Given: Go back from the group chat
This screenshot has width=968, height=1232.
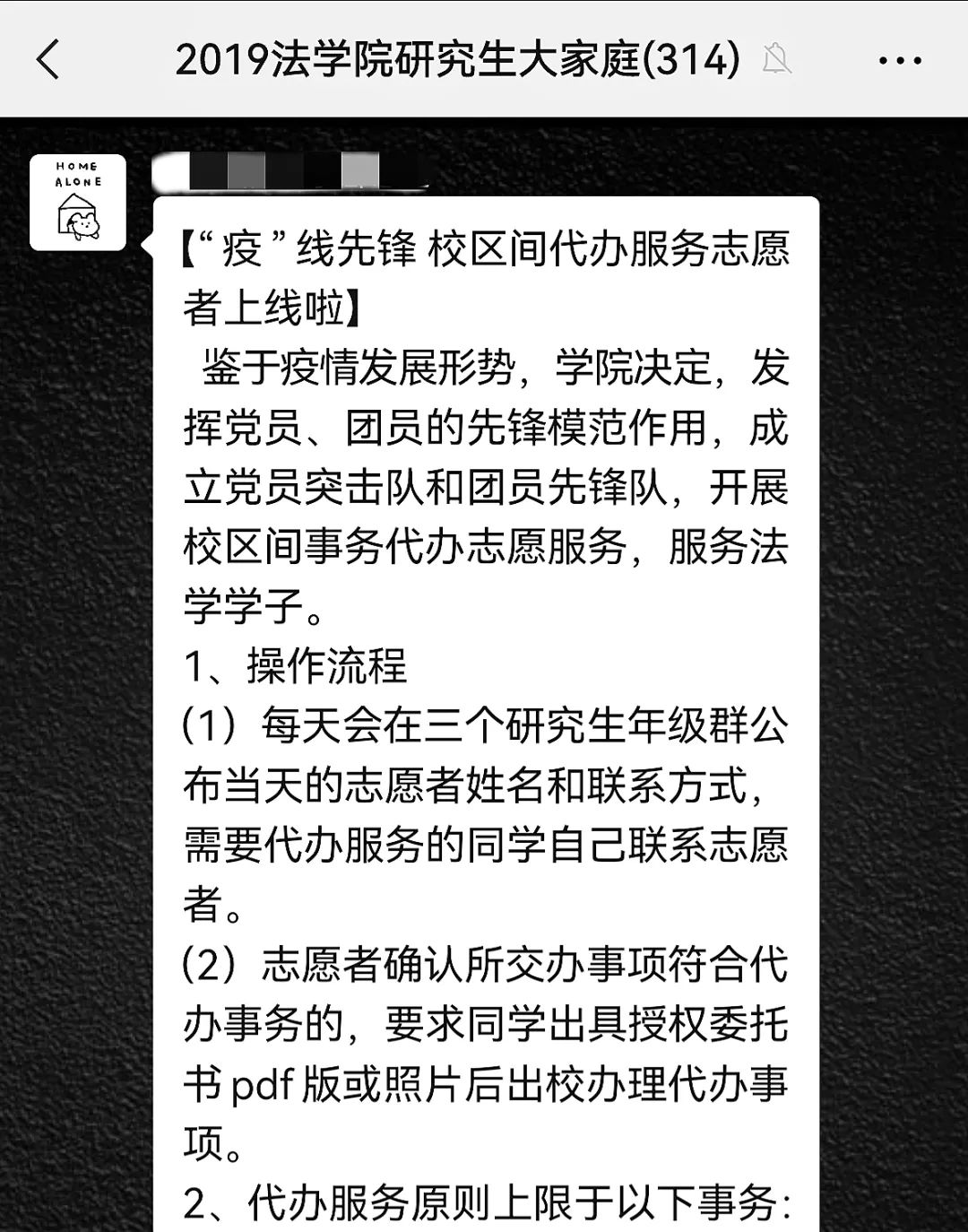Looking at the screenshot, I should point(48,60).
